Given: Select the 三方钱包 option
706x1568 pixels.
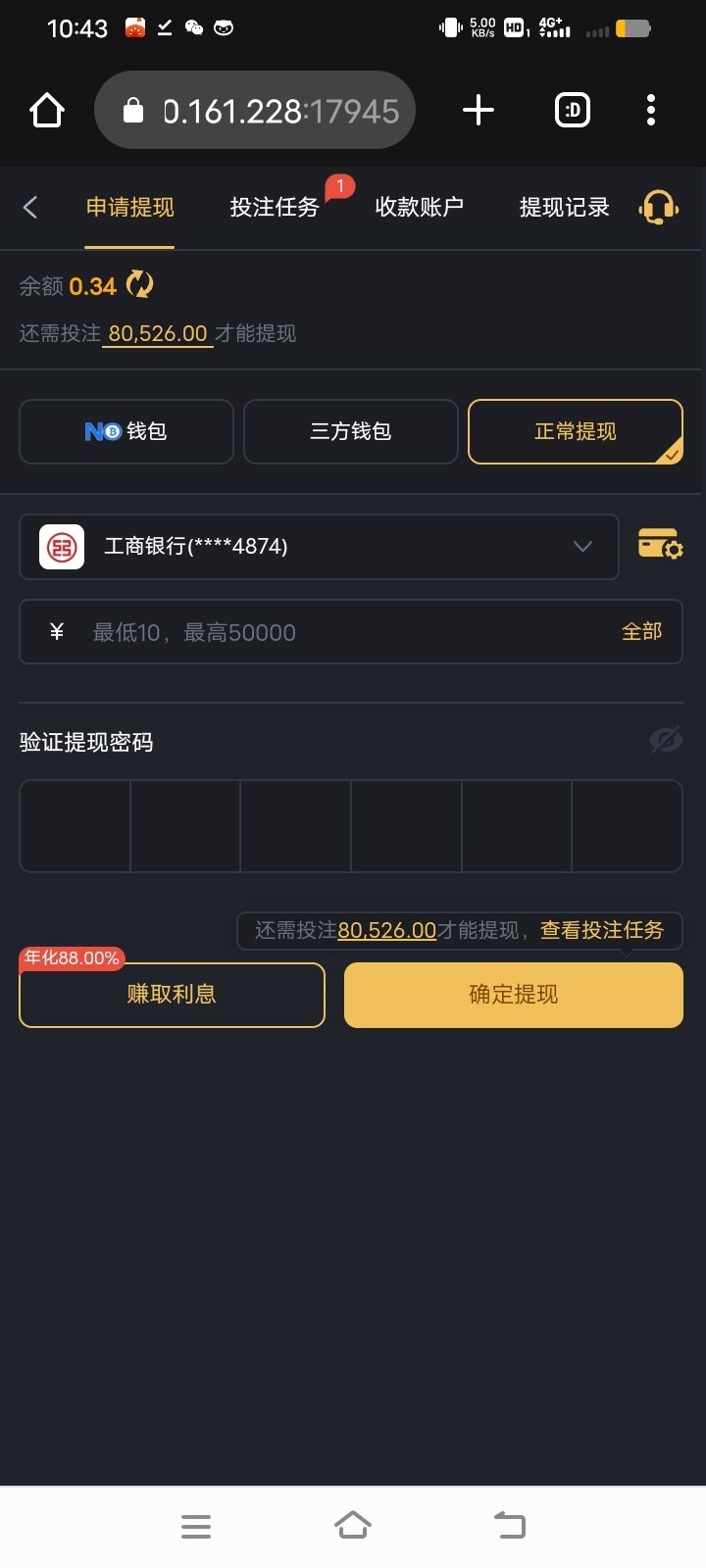Looking at the screenshot, I should coord(350,431).
